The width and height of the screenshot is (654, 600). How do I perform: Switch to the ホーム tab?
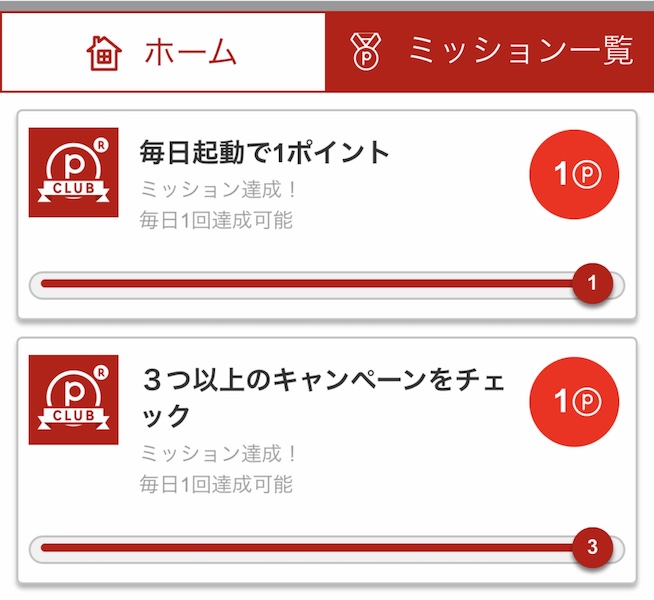pyautogui.click(x=163, y=52)
